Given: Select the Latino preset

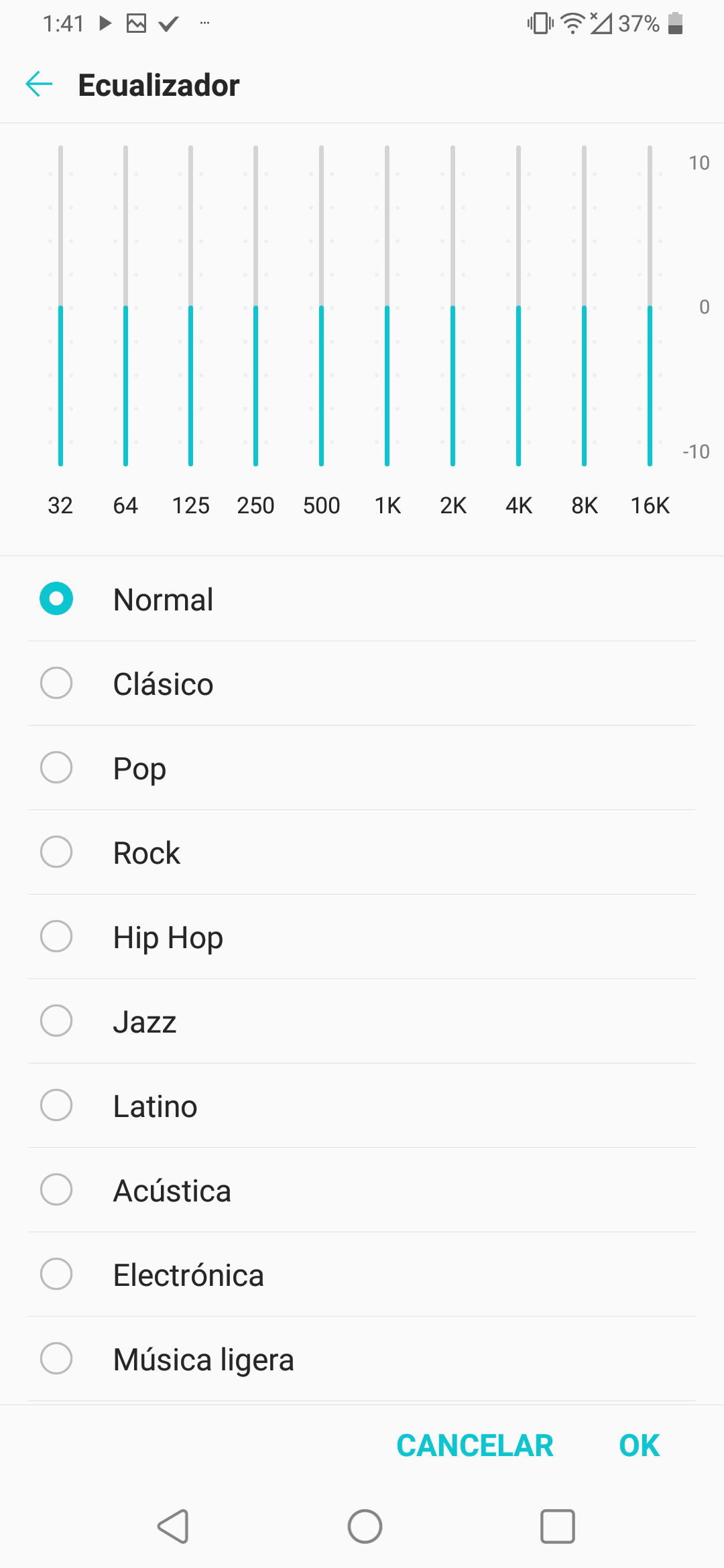Looking at the screenshot, I should point(362,1106).
